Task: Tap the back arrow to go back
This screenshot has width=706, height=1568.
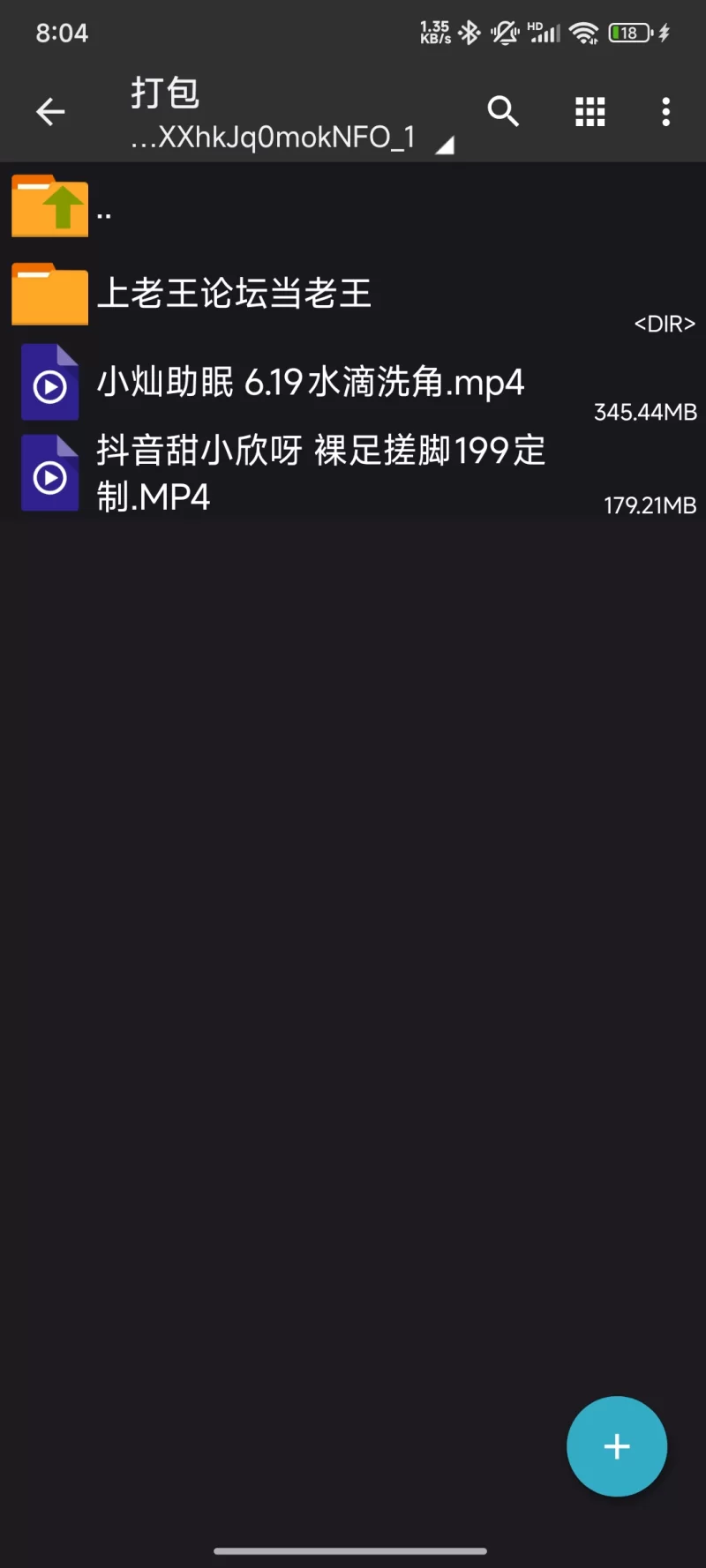Action: click(x=50, y=111)
